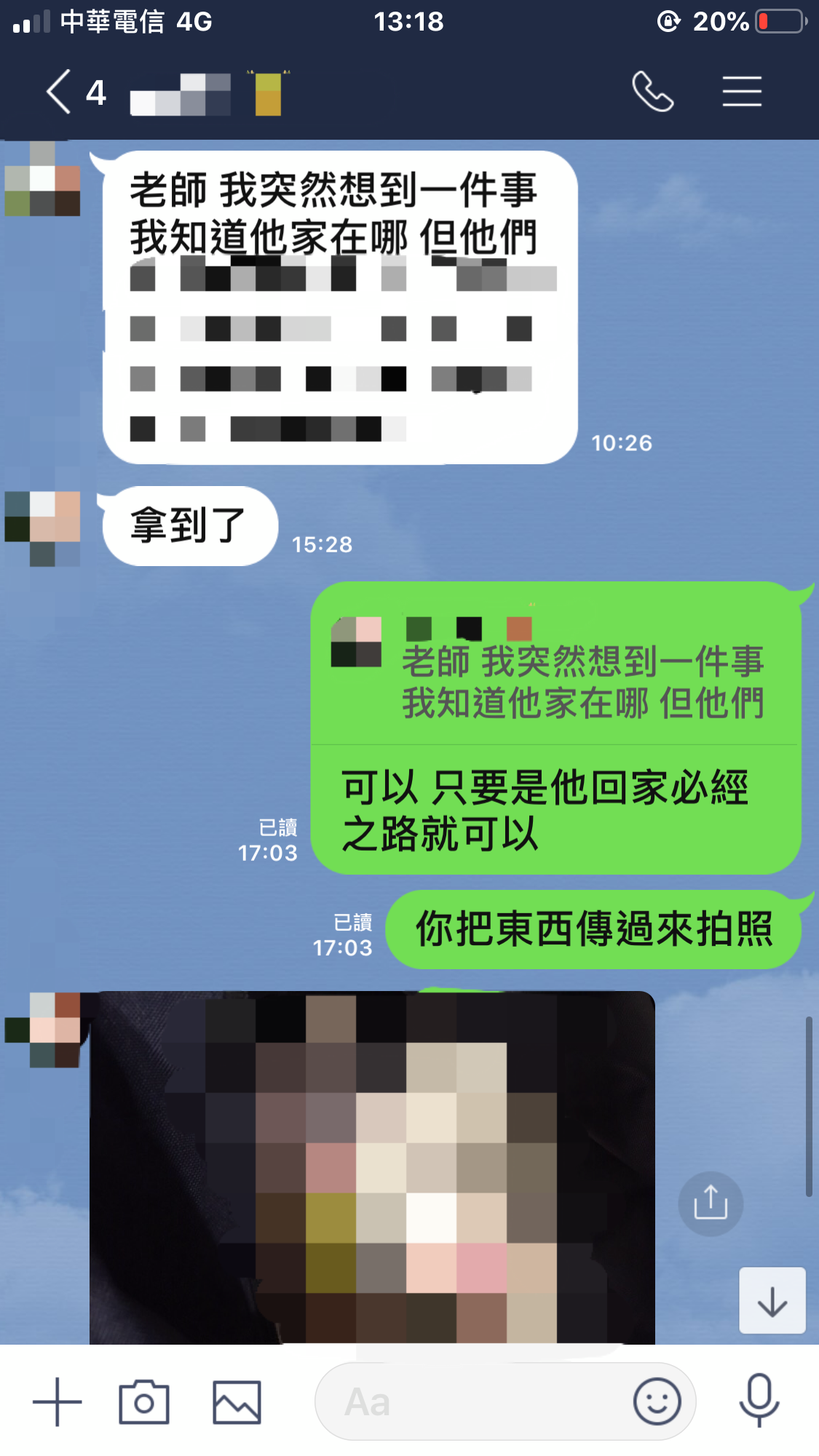The image size is (819, 1456).
Task: Open the attachment plus menu
Action: coord(58,1401)
